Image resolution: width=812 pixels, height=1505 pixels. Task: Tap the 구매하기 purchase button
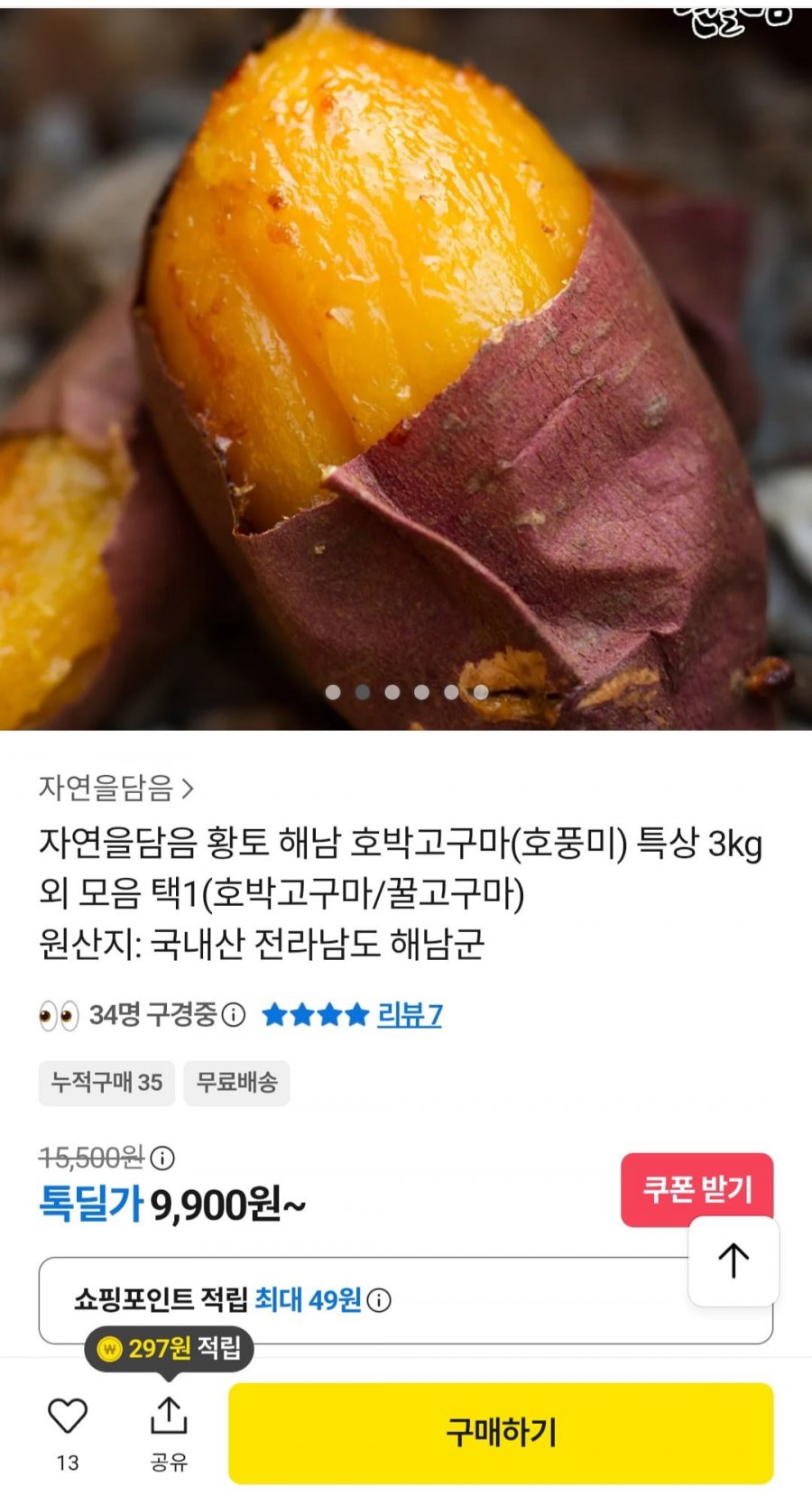coord(501,1432)
